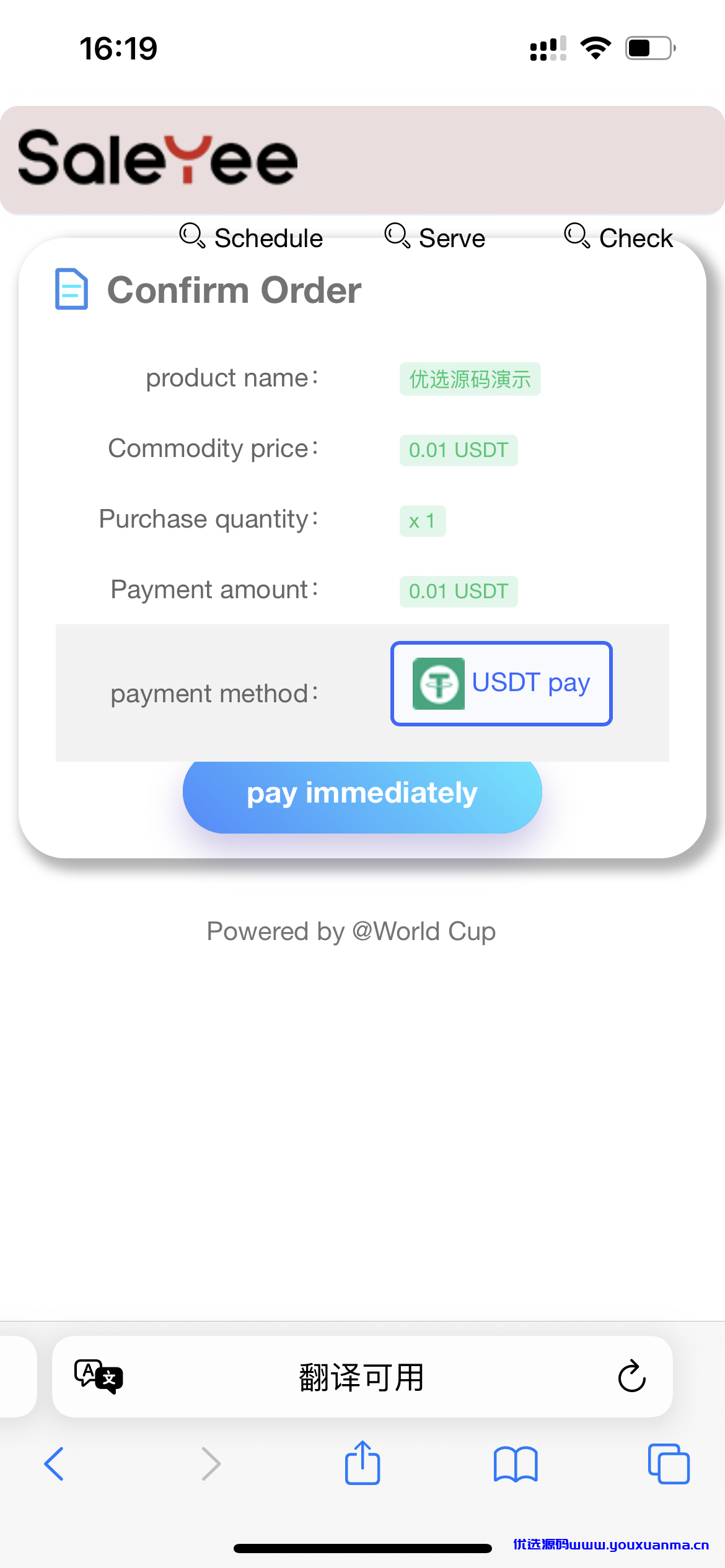
Task: Select USDT pay as payment method
Action: (501, 683)
